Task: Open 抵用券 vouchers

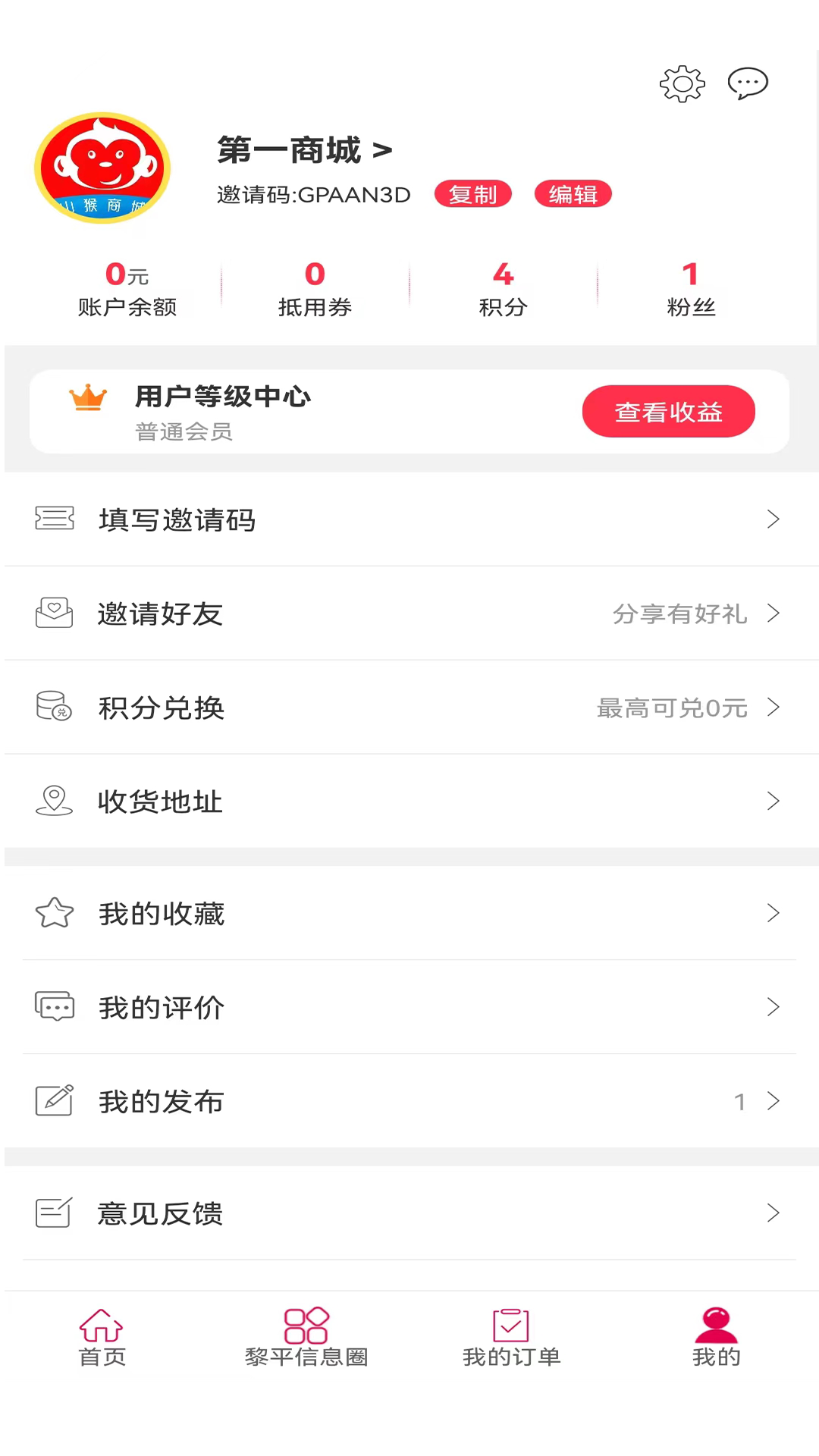Action: [315, 288]
